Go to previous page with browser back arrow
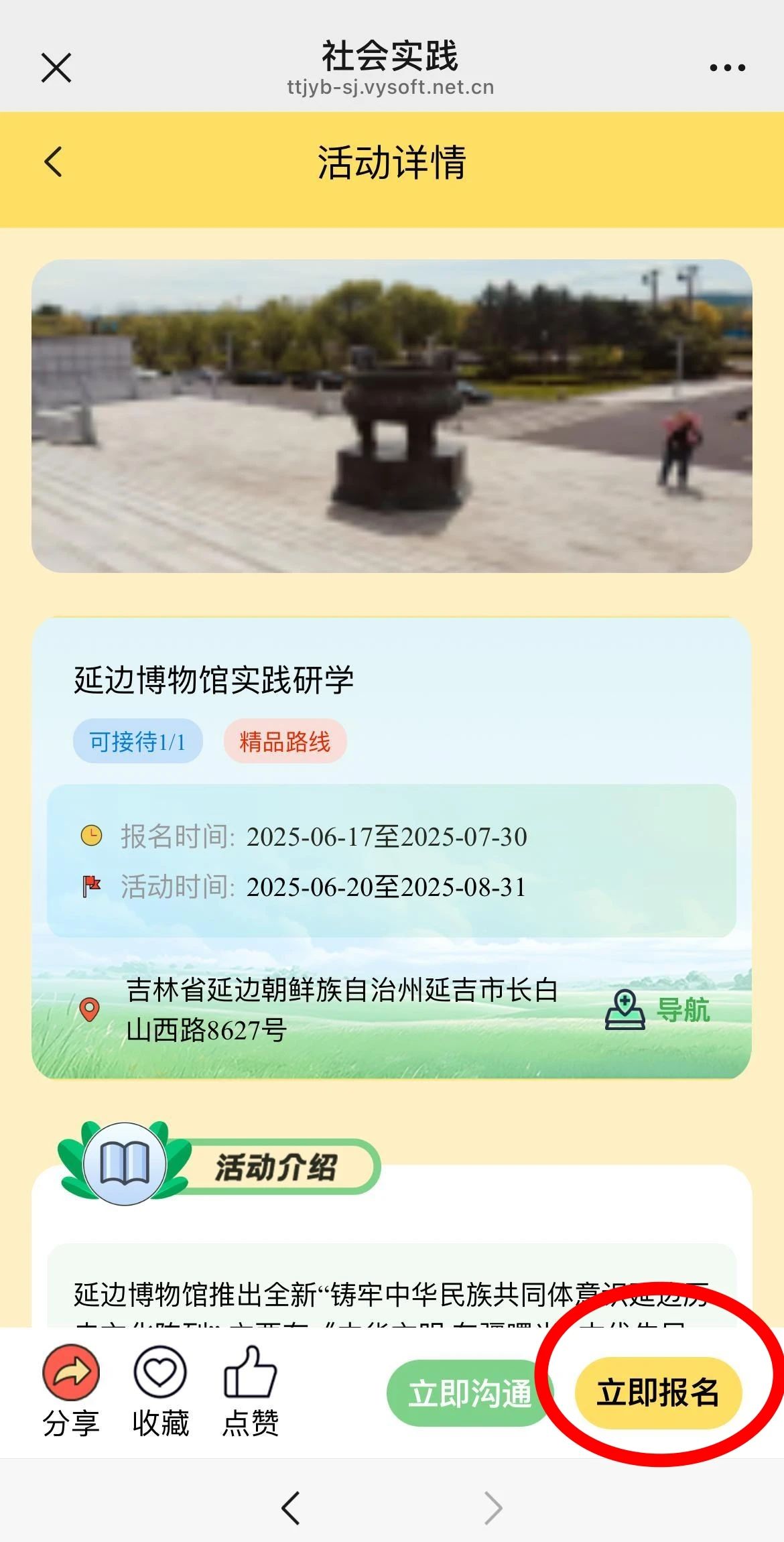 (x=291, y=1508)
